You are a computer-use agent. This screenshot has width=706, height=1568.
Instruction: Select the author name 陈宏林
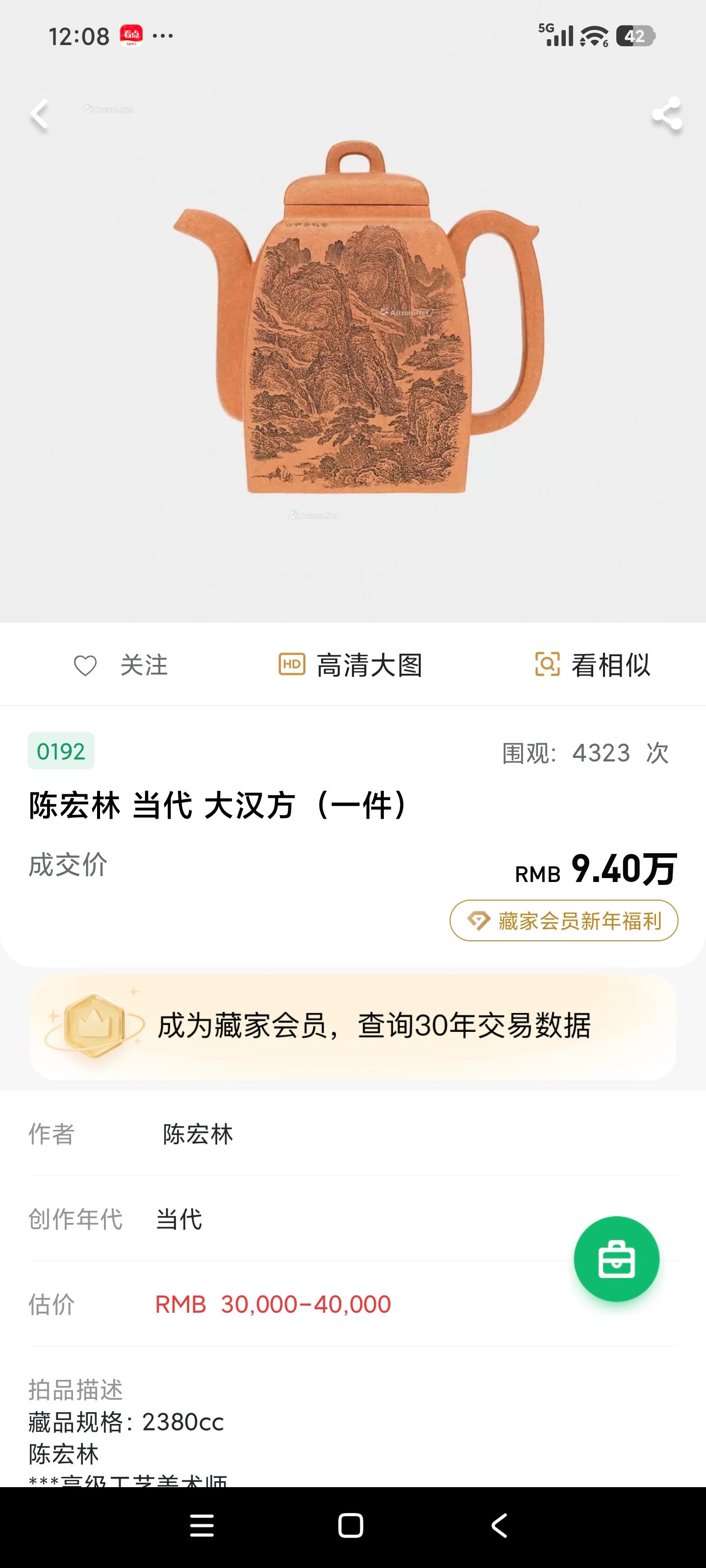coord(198,1135)
